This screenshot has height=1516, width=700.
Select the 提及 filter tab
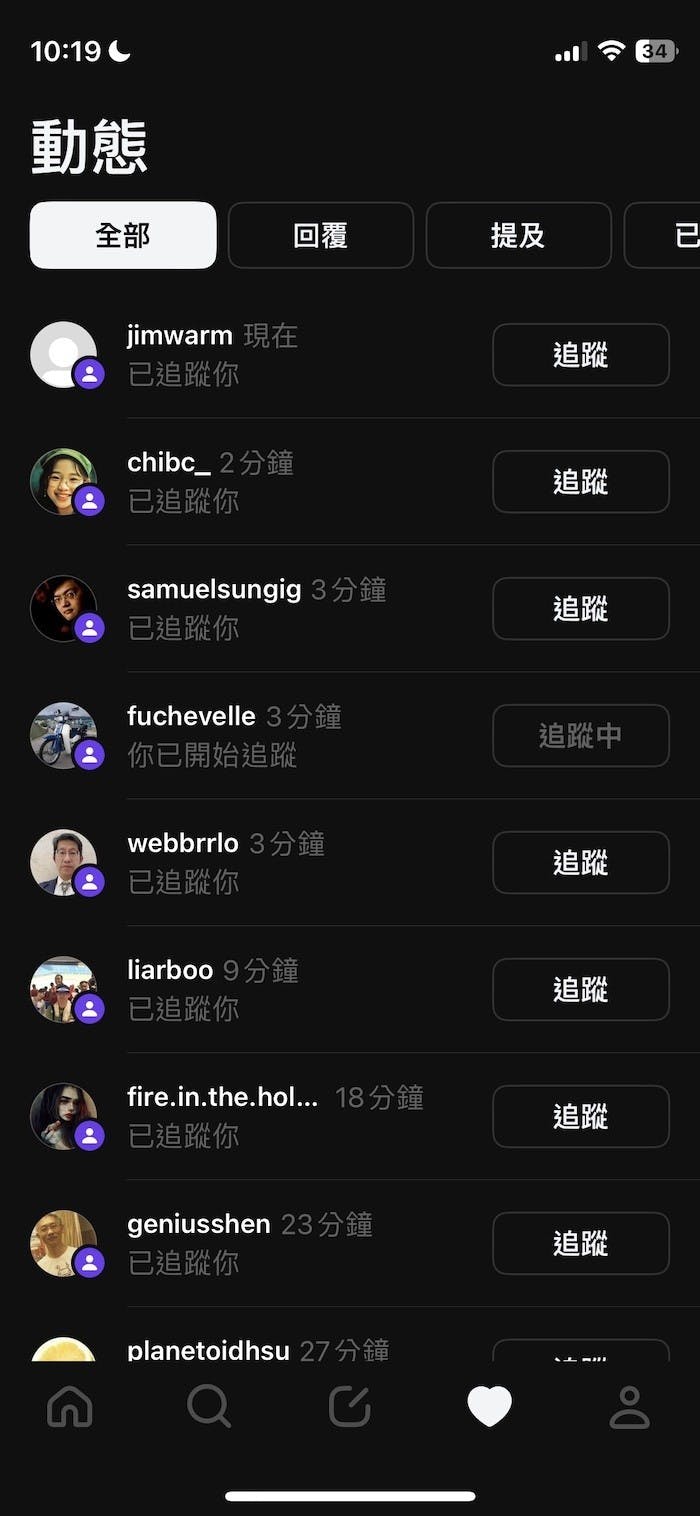(518, 235)
